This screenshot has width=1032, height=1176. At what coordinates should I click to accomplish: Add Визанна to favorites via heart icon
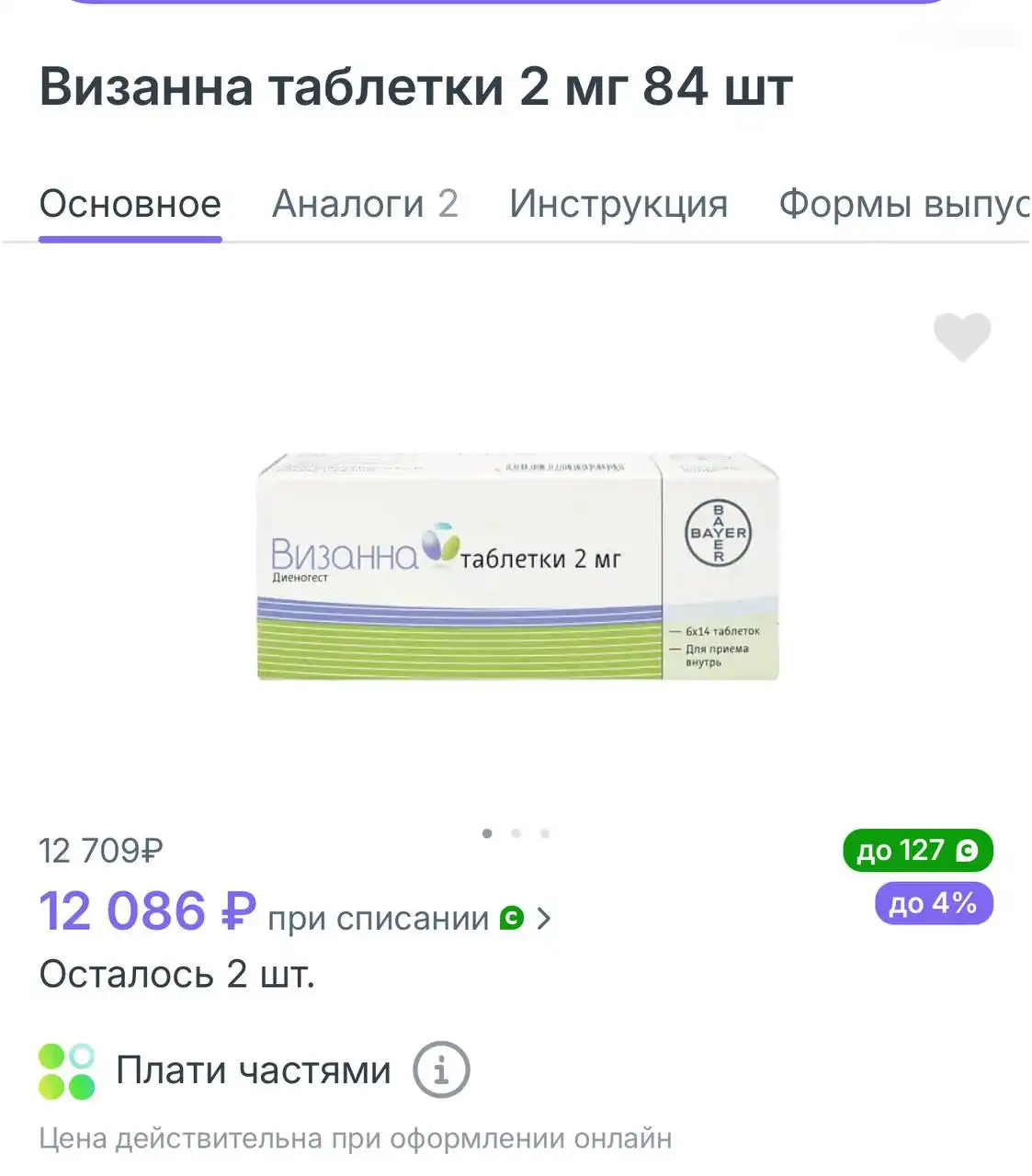click(962, 337)
